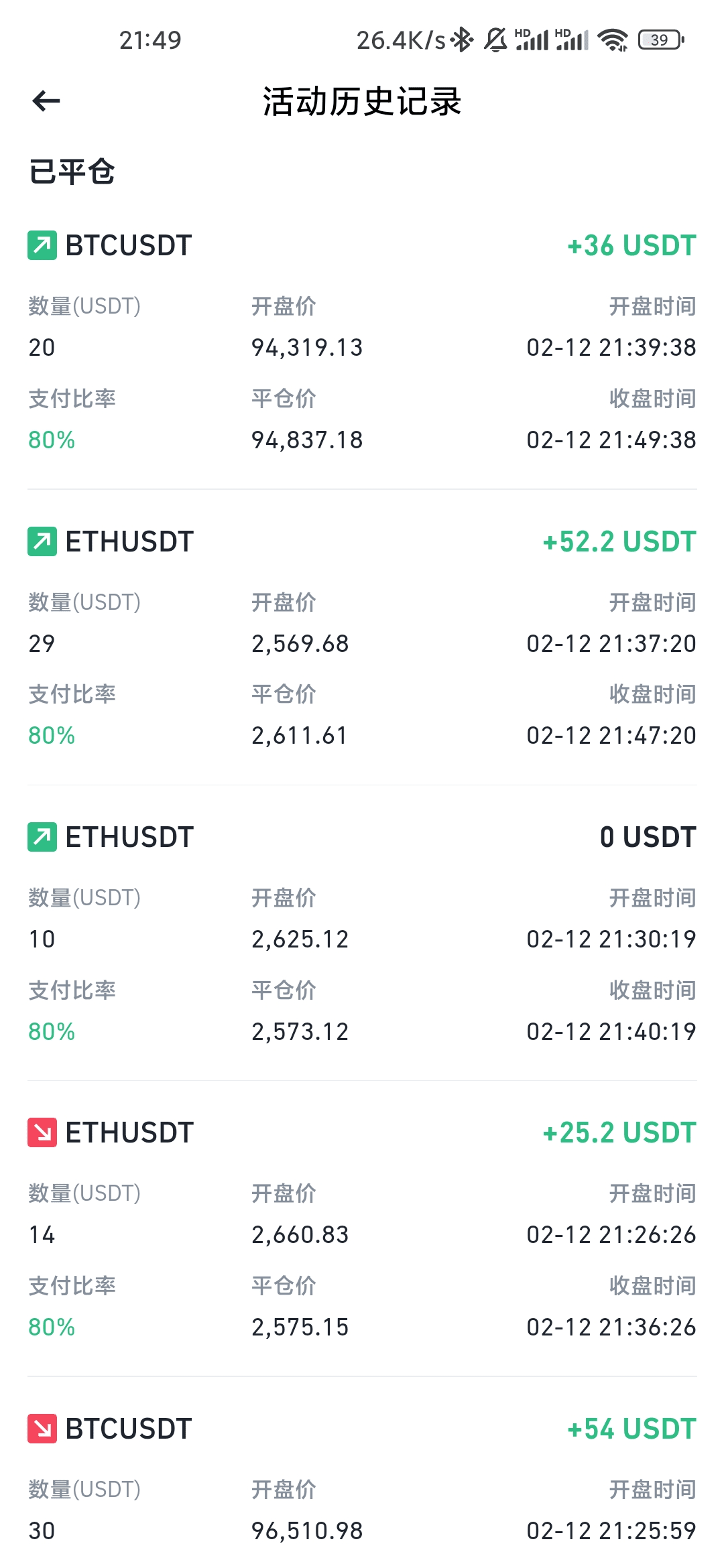724x1568 pixels.
Task: Open the BTCUSDT record with +36 USDT
Action: pyautogui.click(x=362, y=341)
